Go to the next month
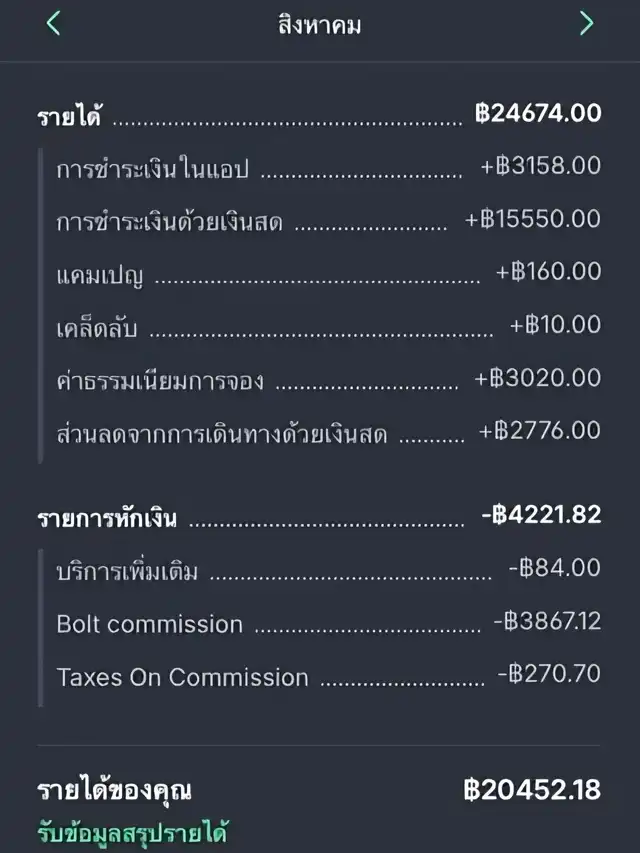Screen dimensions: 640x853 pos(587,23)
